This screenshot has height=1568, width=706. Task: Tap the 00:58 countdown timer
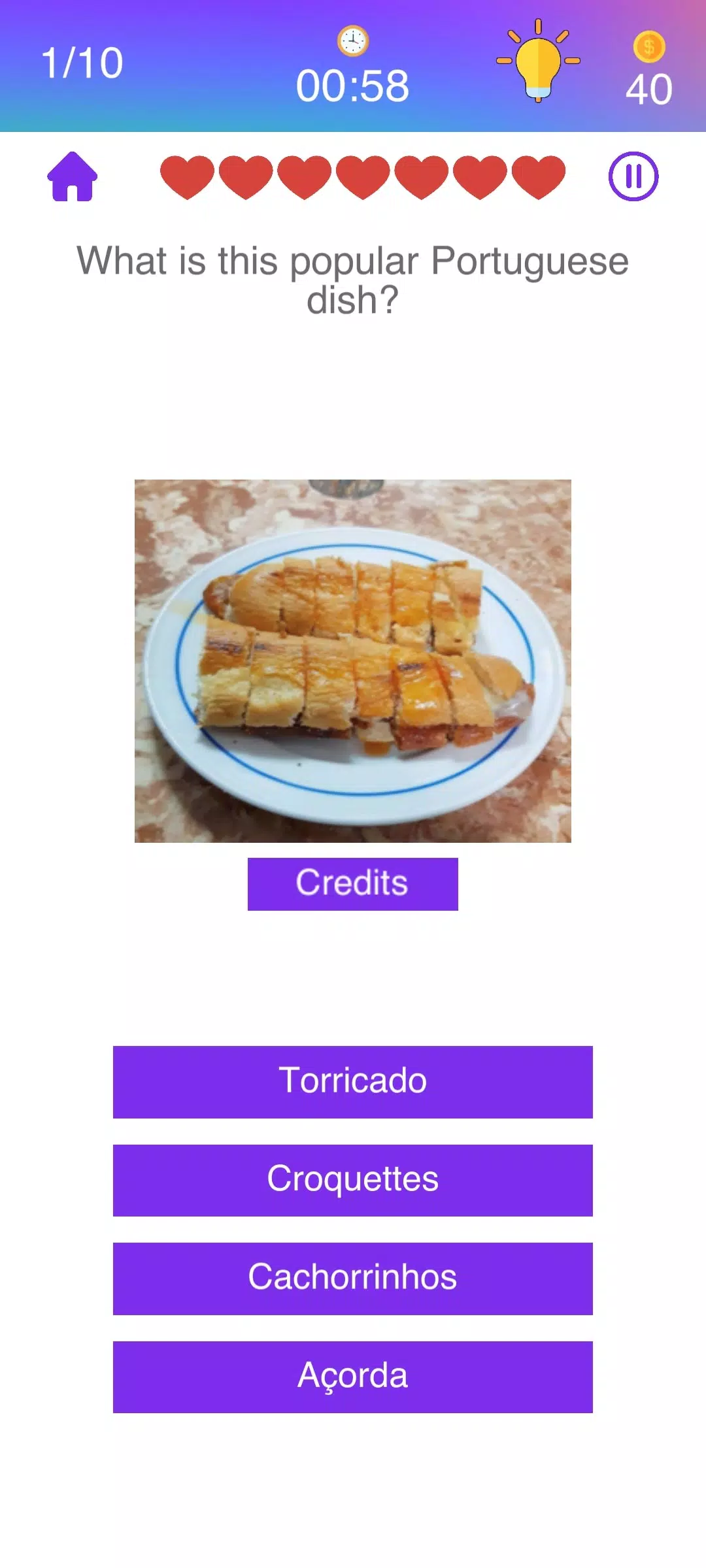[x=353, y=85]
